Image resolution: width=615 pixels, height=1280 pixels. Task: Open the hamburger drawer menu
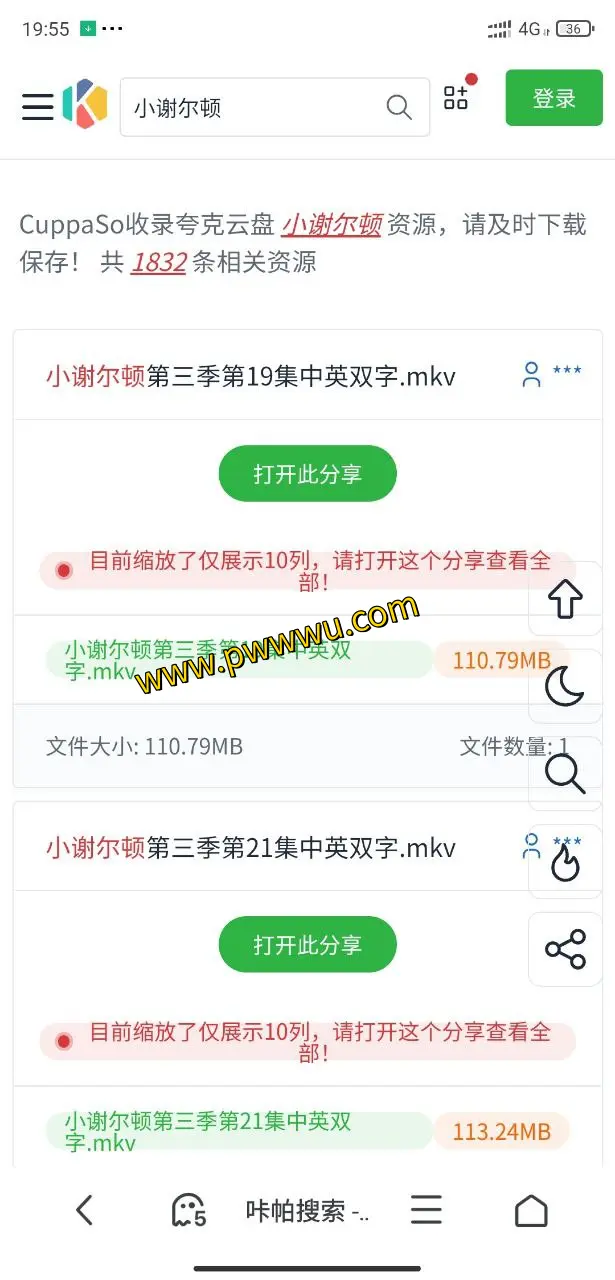click(x=37, y=106)
